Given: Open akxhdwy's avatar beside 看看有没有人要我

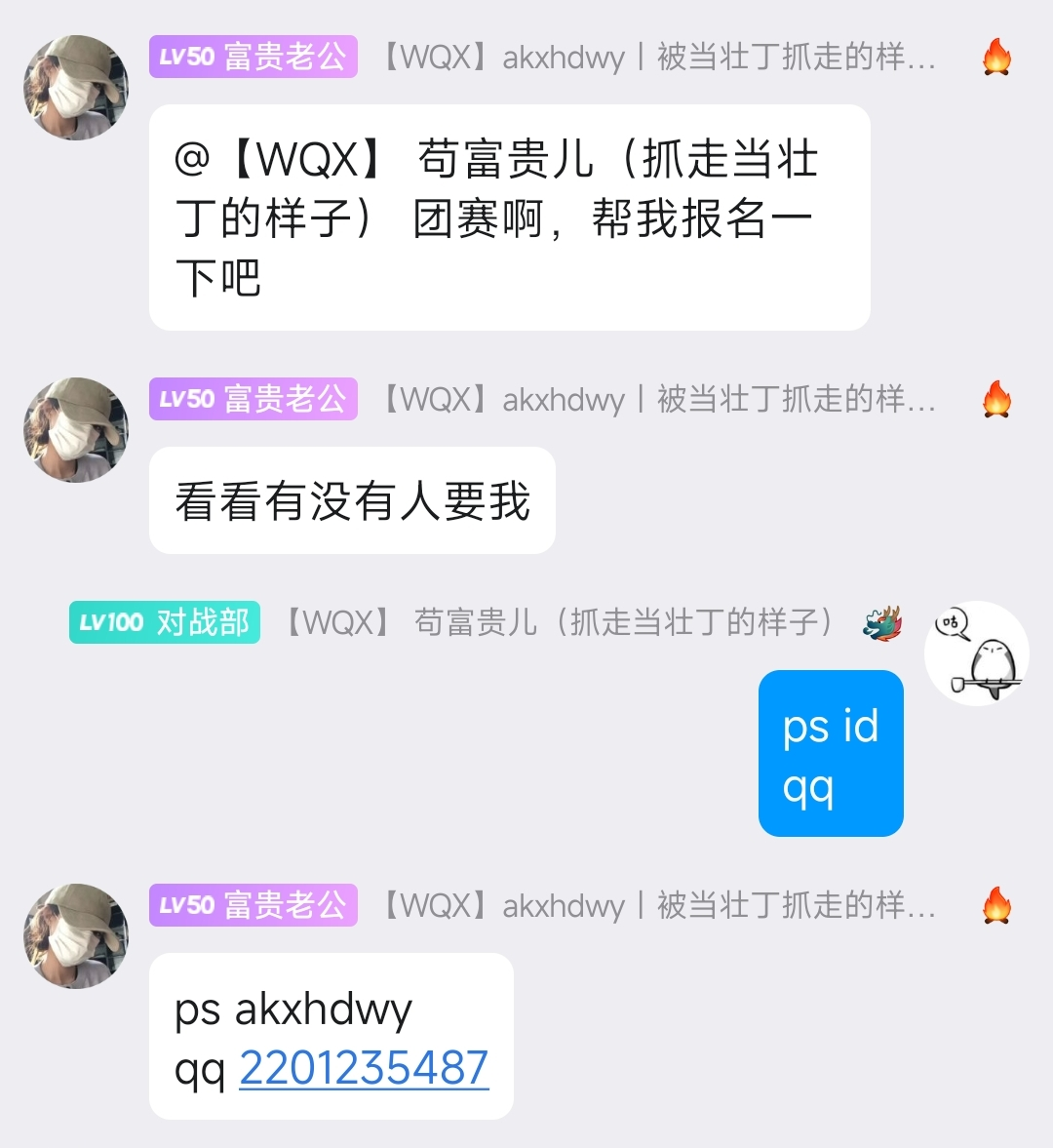Looking at the screenshot, I should (x=76, y=430).
